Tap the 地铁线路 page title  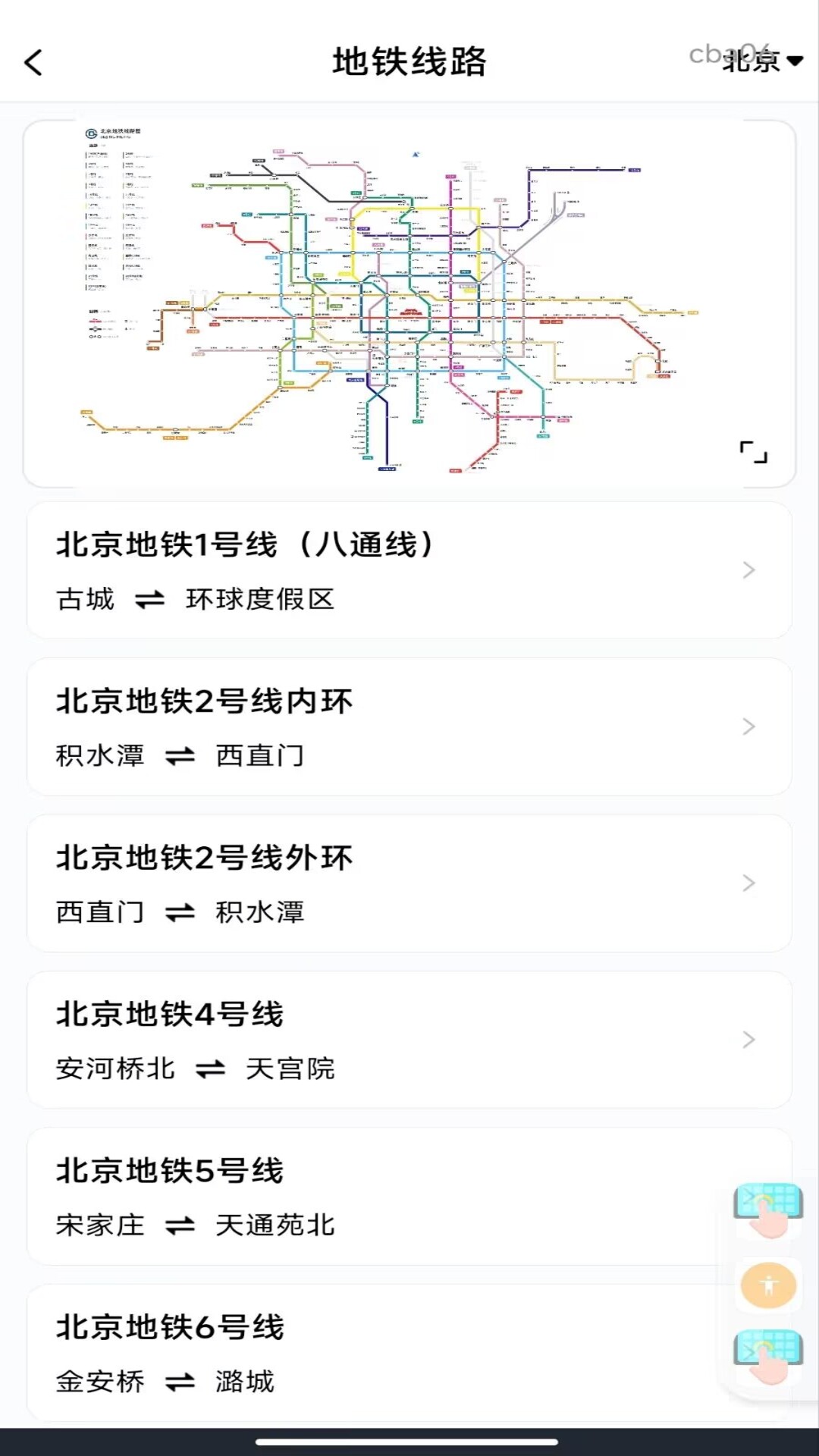point(409,64)
